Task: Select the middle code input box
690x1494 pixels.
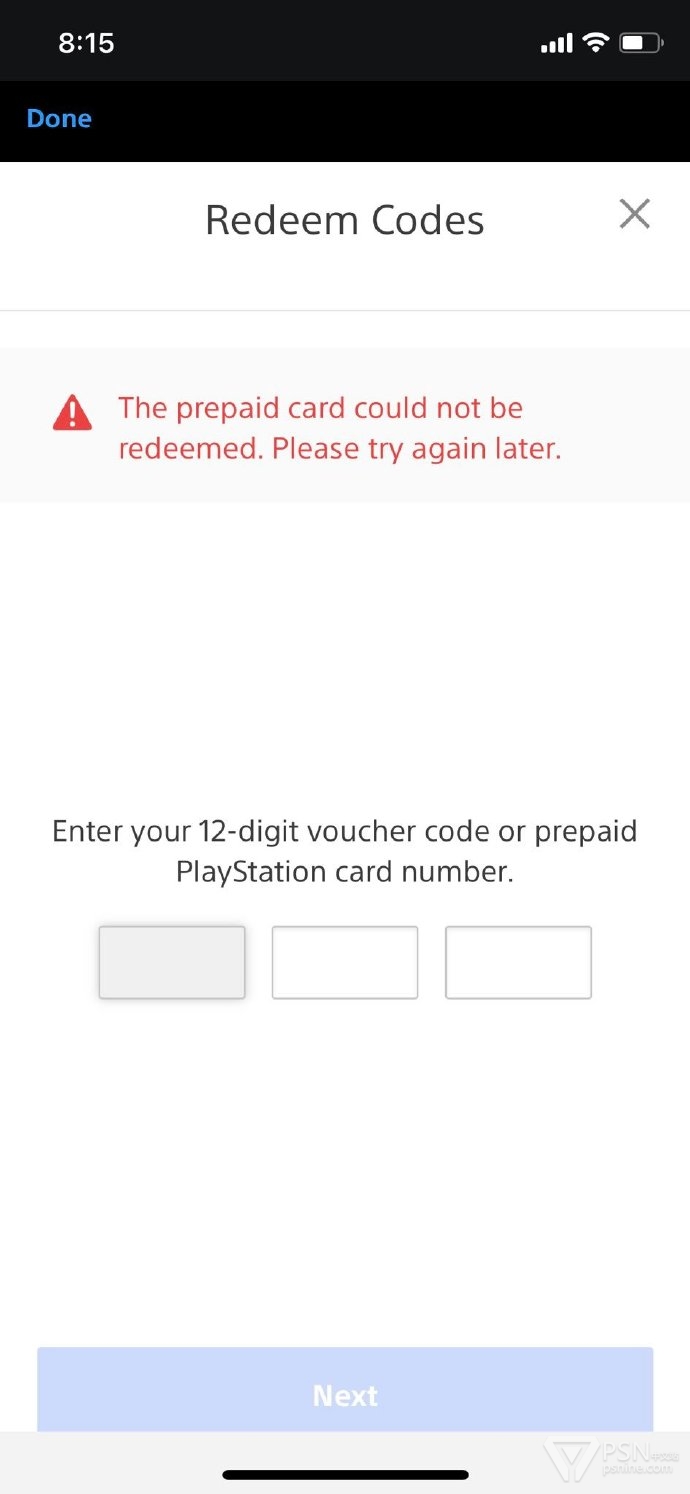Action: click(x=345, y=962)
